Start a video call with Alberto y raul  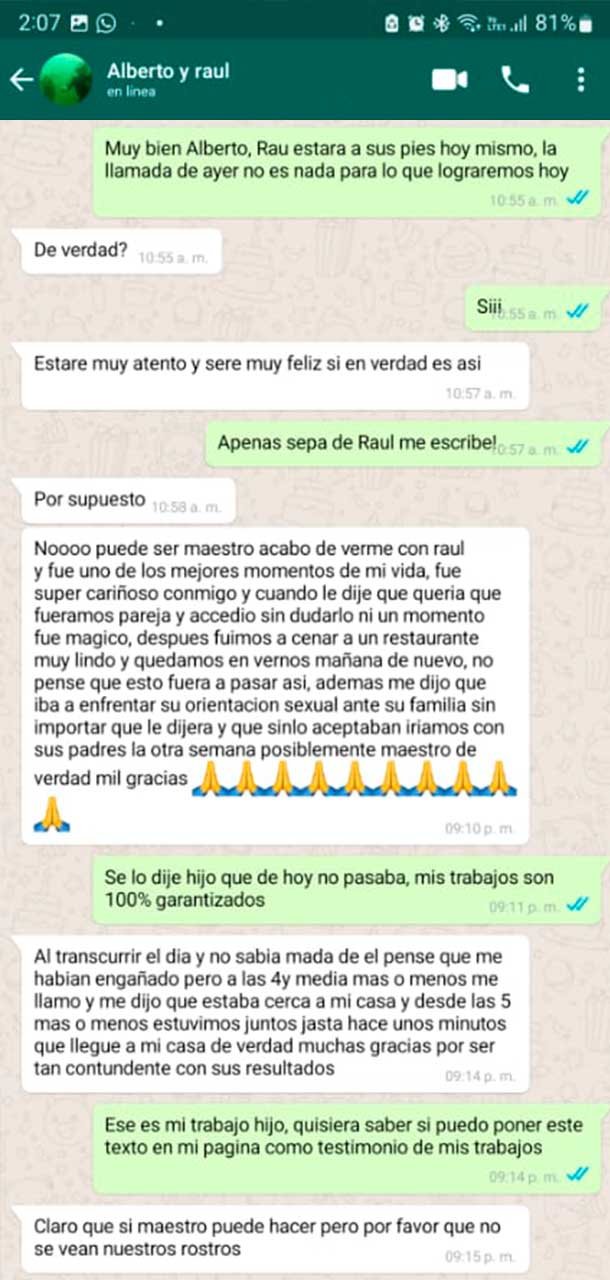(x=449, y=80)
